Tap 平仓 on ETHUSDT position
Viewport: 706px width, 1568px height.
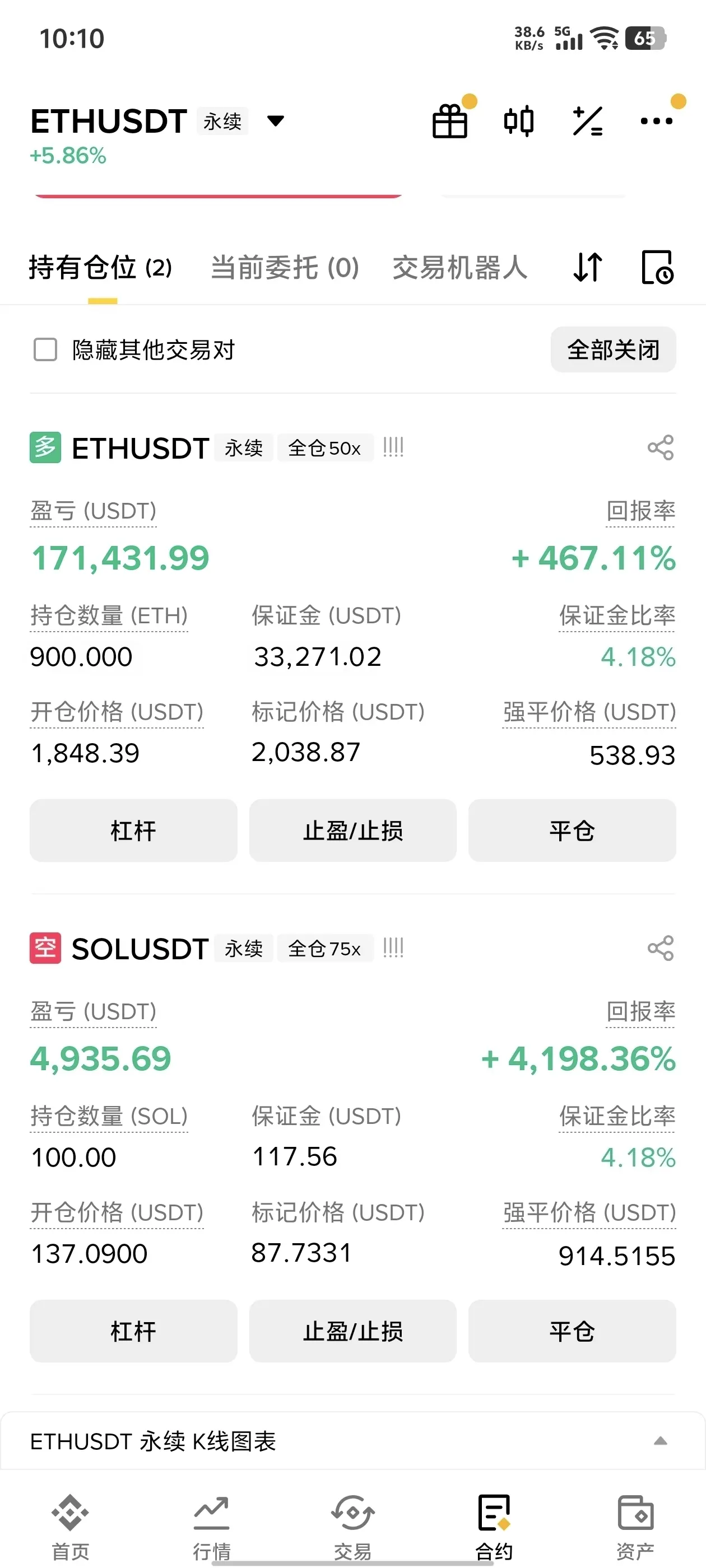click(572, 830)
